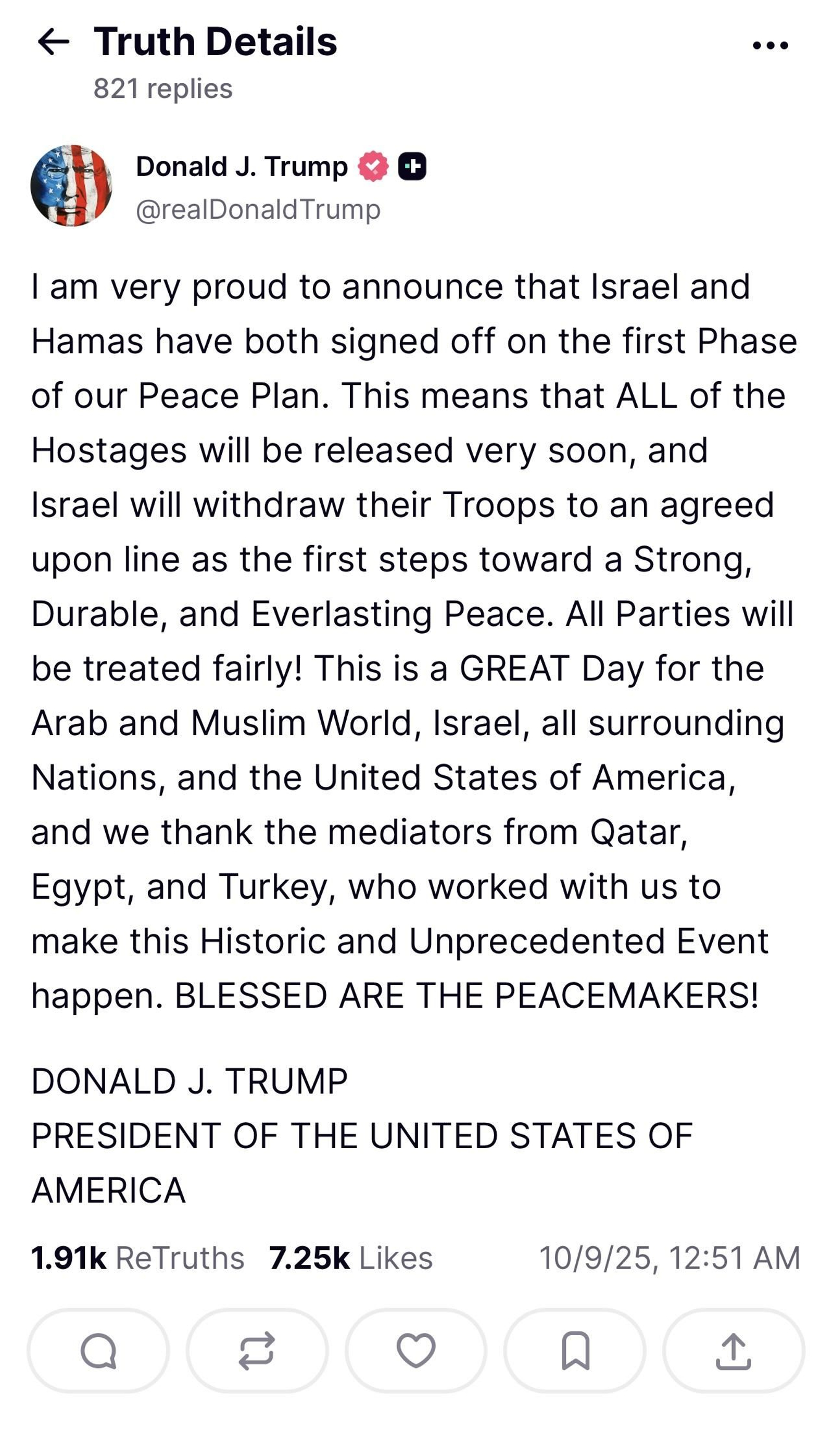The height and width of the screenshot is (1456, 833).
Task: Like this post with the heart
Action: 416,1351
